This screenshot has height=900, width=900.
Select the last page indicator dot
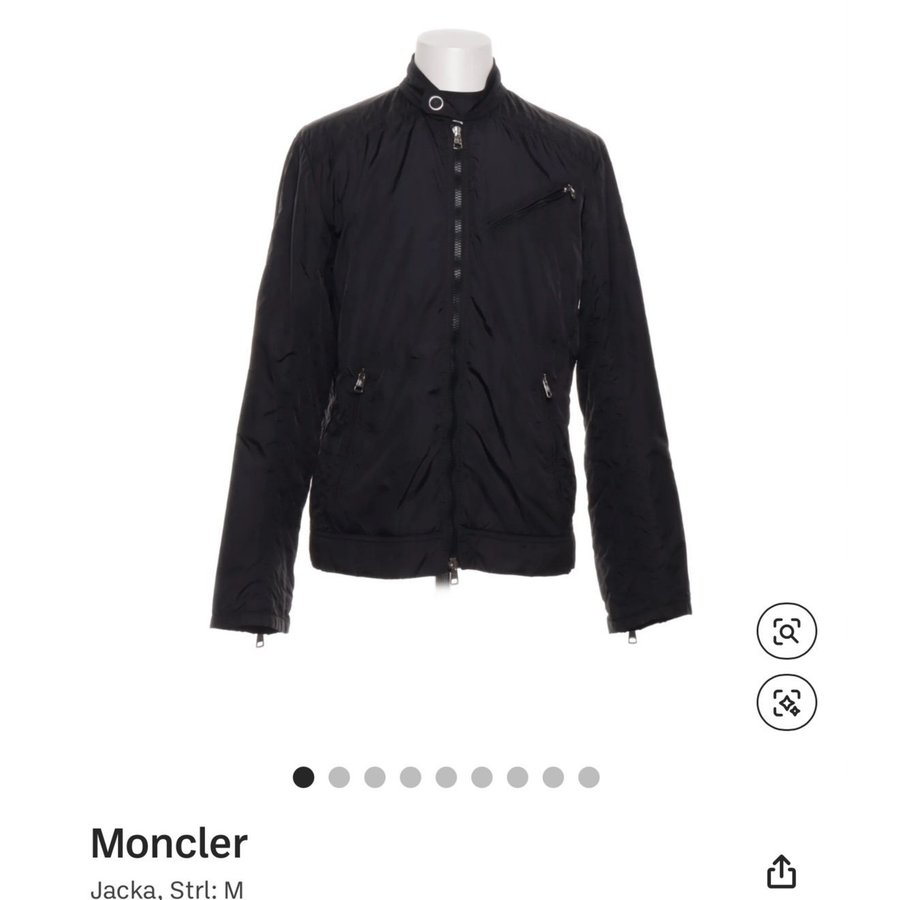pyautogui.click(x=589, y=777)
